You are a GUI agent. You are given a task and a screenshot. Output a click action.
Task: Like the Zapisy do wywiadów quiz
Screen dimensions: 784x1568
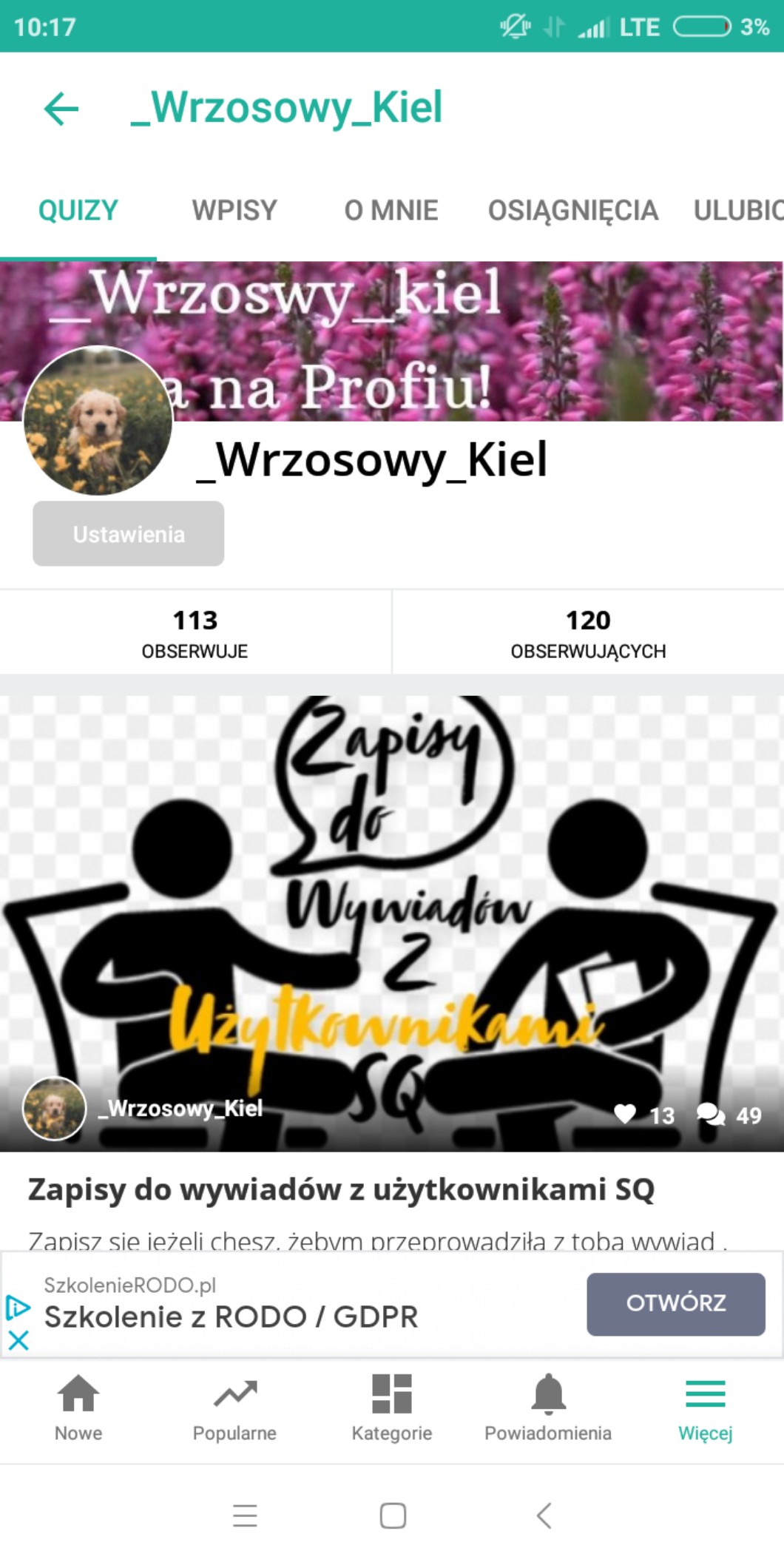tap(626, 1114)
